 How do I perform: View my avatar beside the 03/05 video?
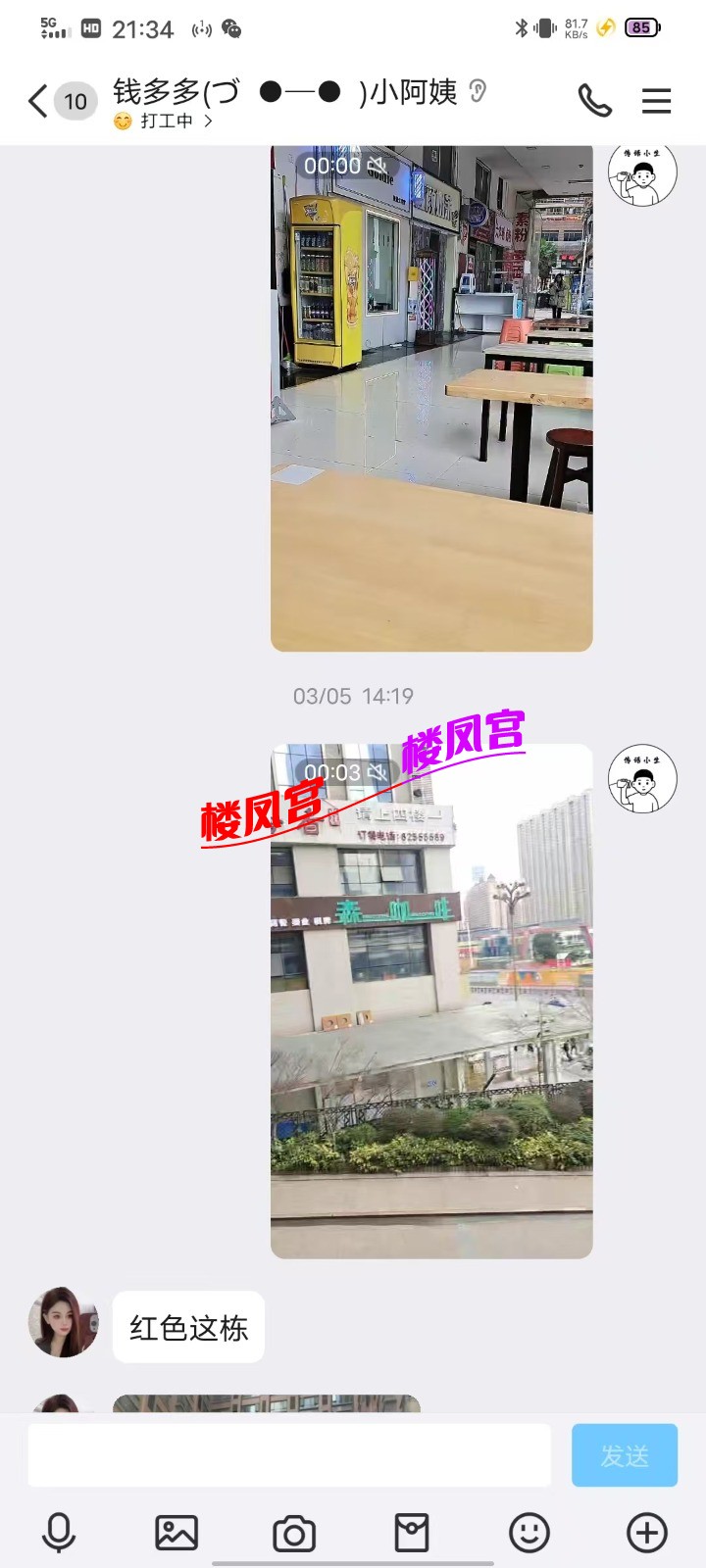(x=642, y=779)
